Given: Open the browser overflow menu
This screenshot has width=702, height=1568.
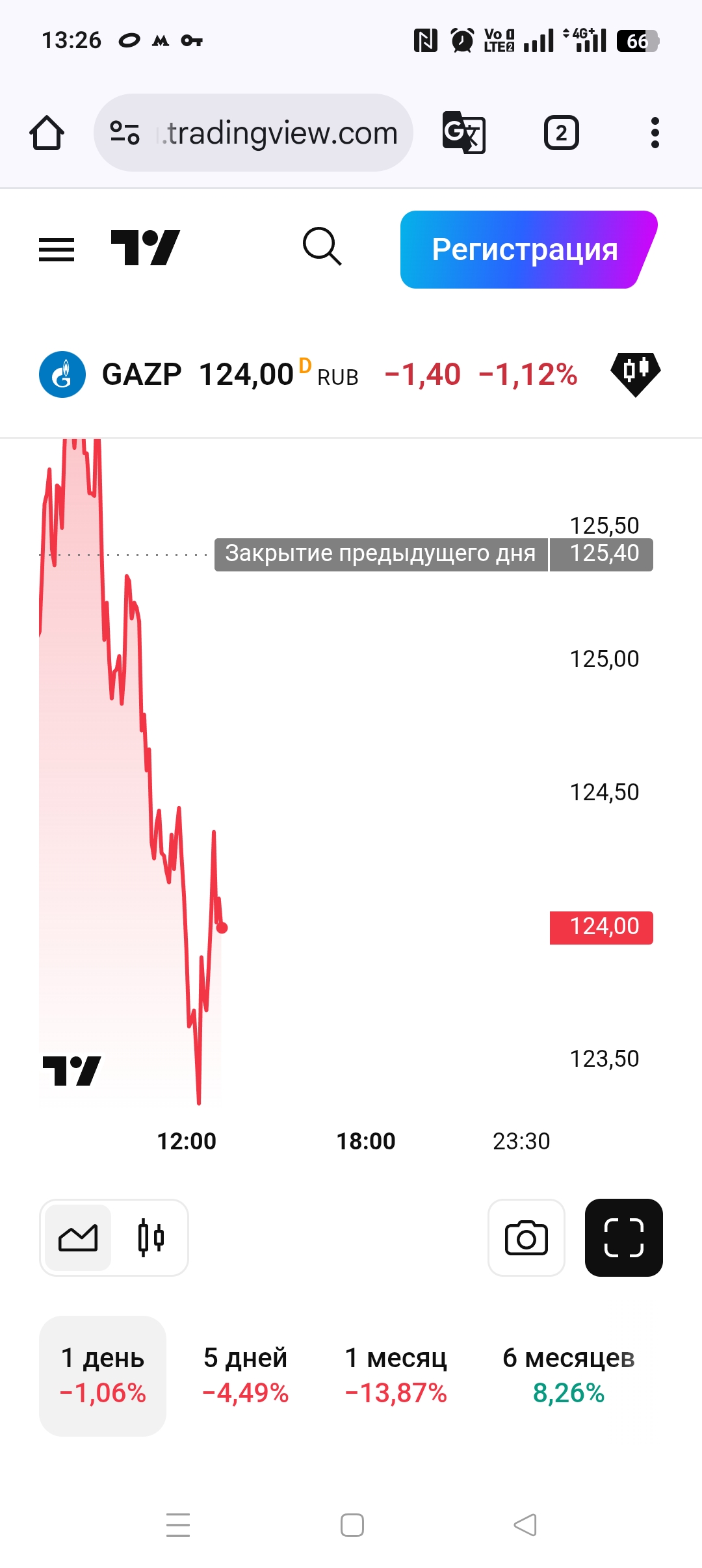Looking at the screenshot, I should pos(655,133).
